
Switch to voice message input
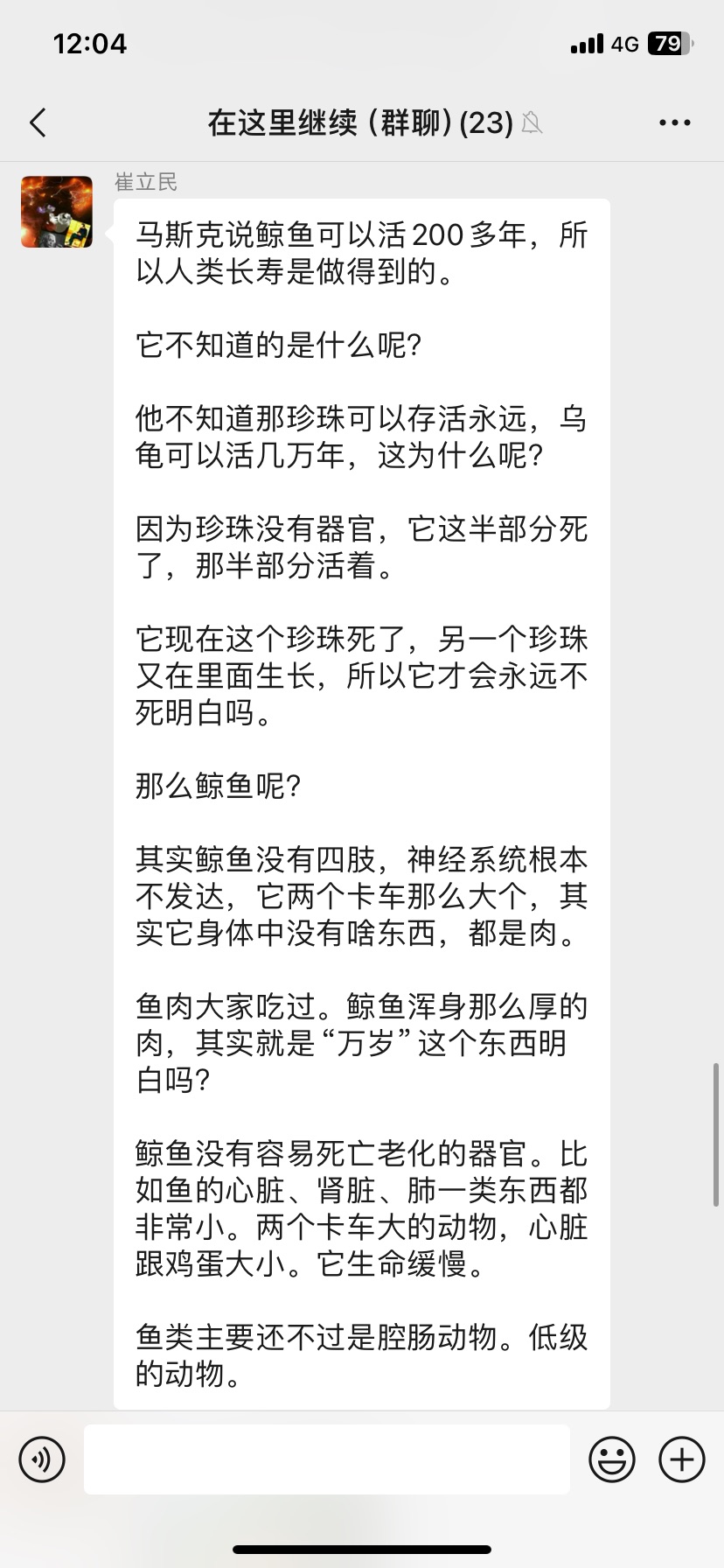42,1459
